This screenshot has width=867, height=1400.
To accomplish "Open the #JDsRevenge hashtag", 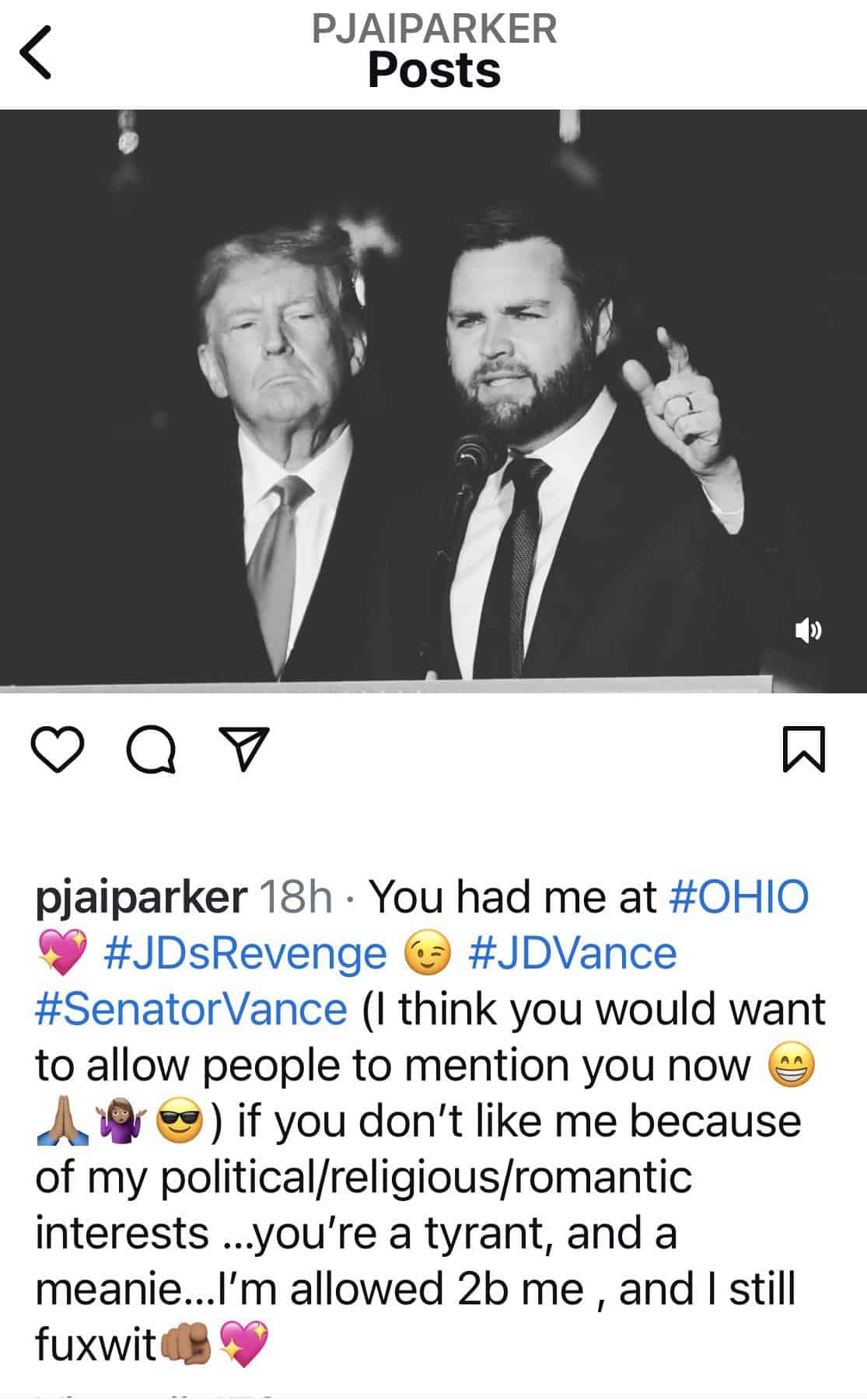I will click(245, 953).
